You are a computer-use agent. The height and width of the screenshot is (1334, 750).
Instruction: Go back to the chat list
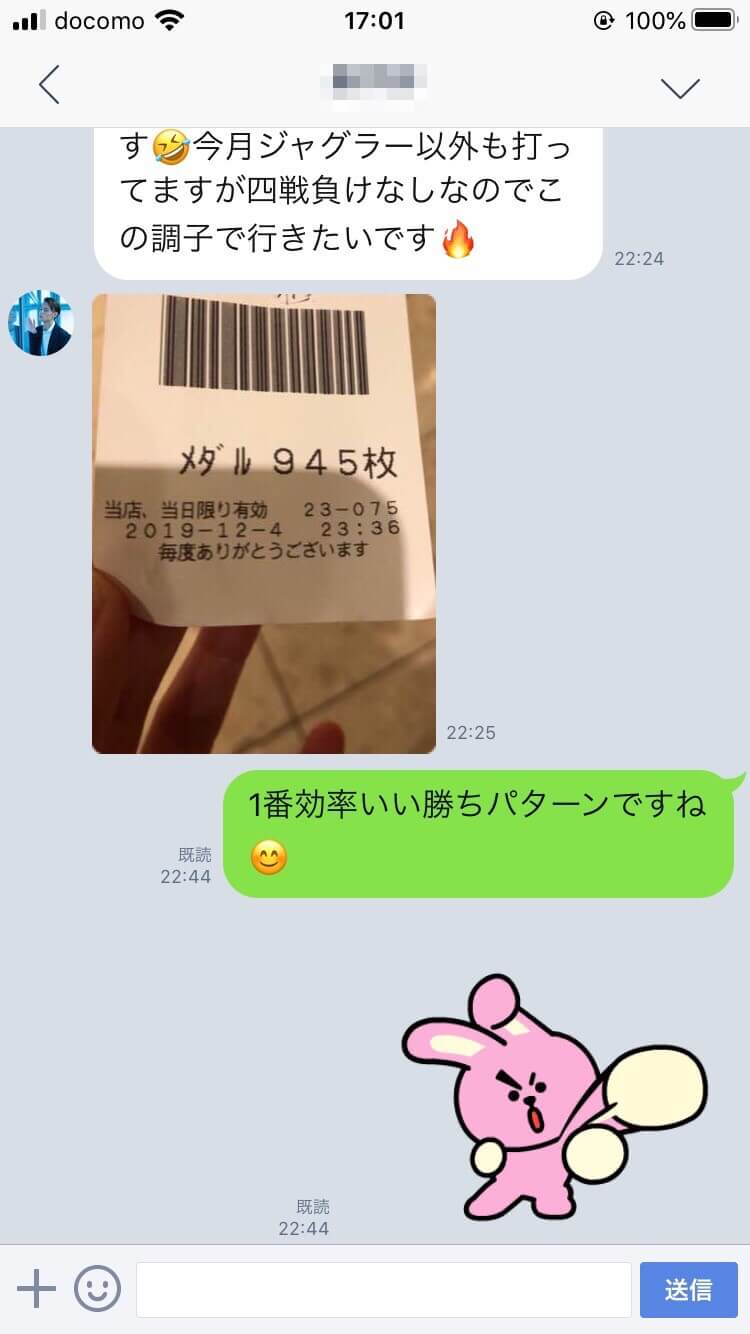49,86
